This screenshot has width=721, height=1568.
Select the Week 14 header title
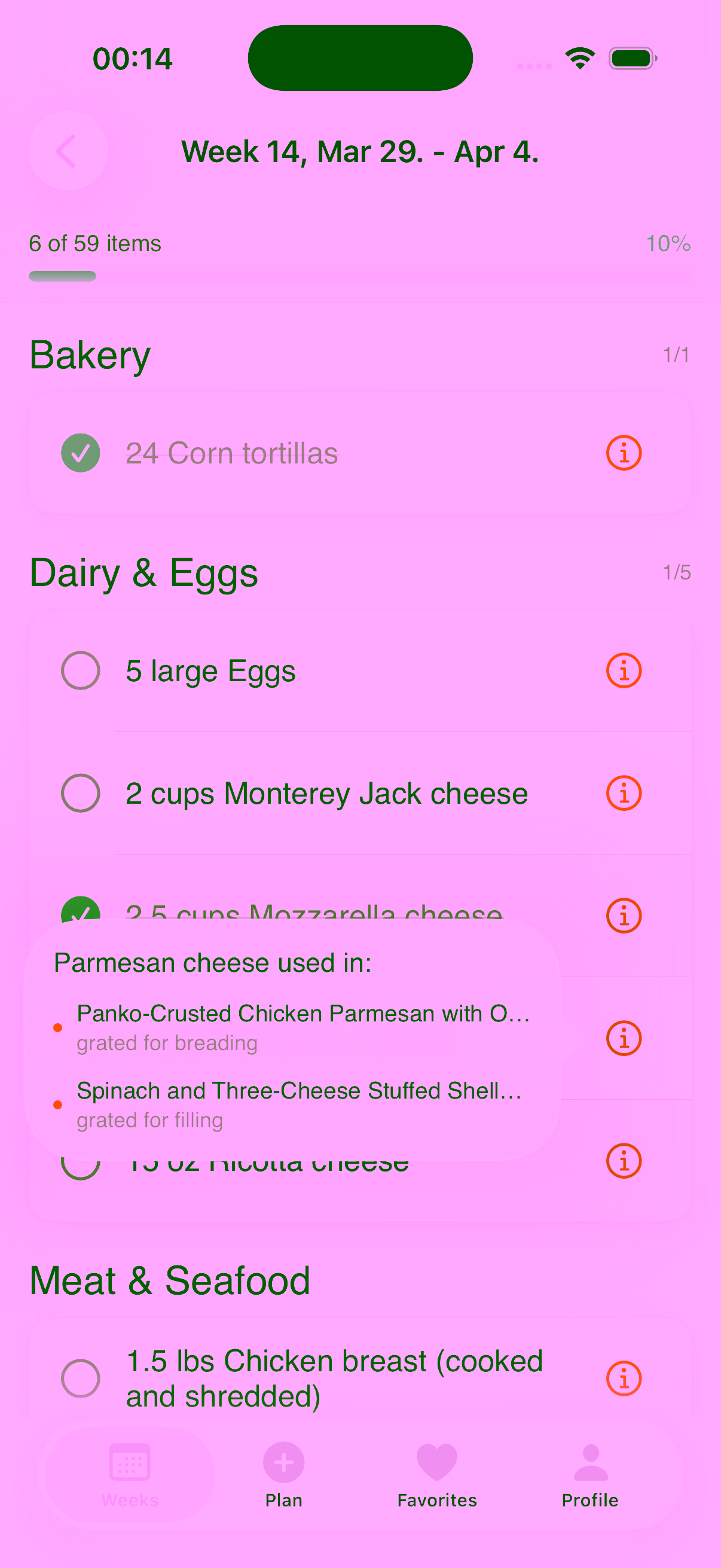360,152
